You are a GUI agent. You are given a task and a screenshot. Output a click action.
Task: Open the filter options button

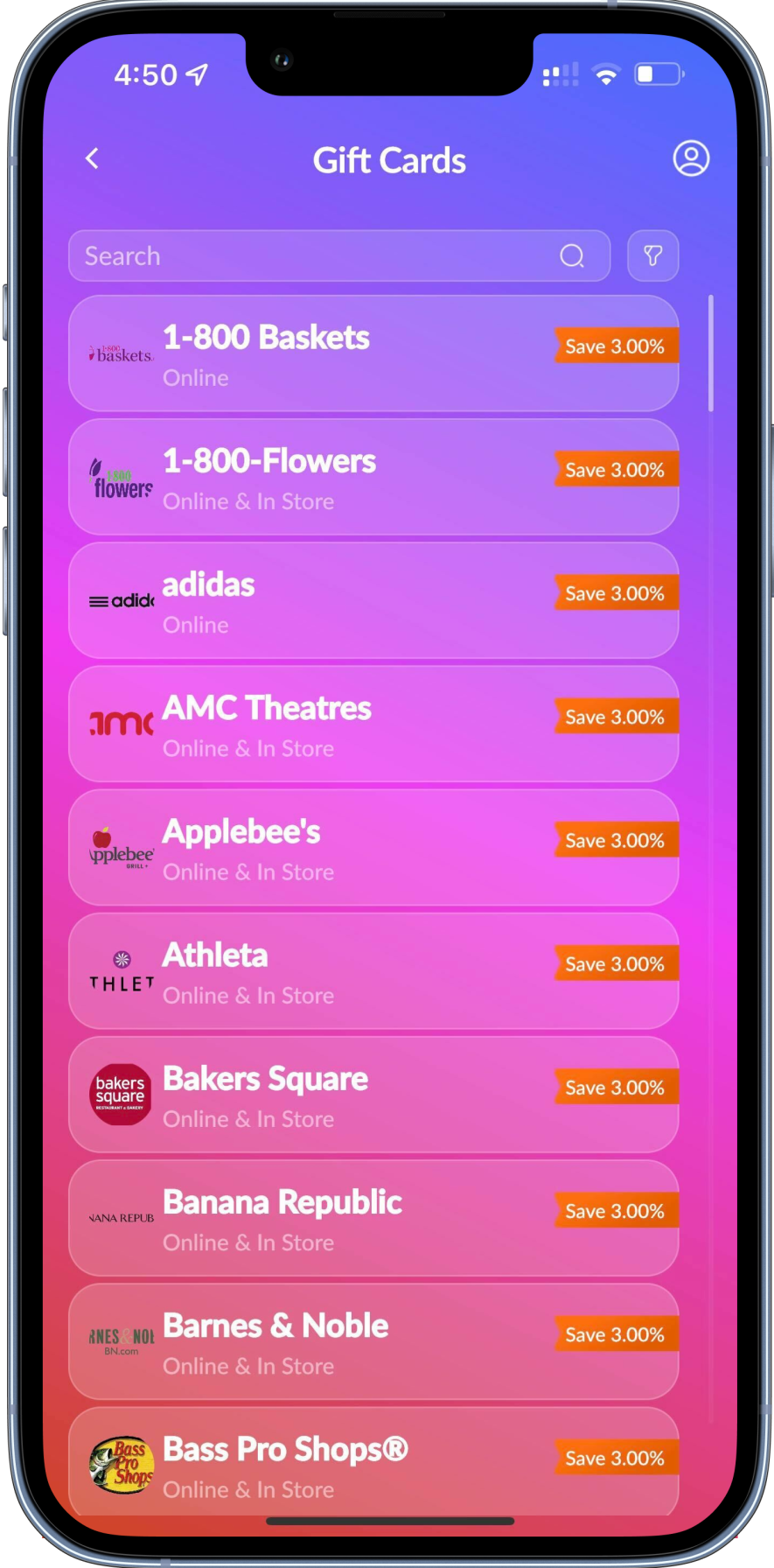[652, 255]
